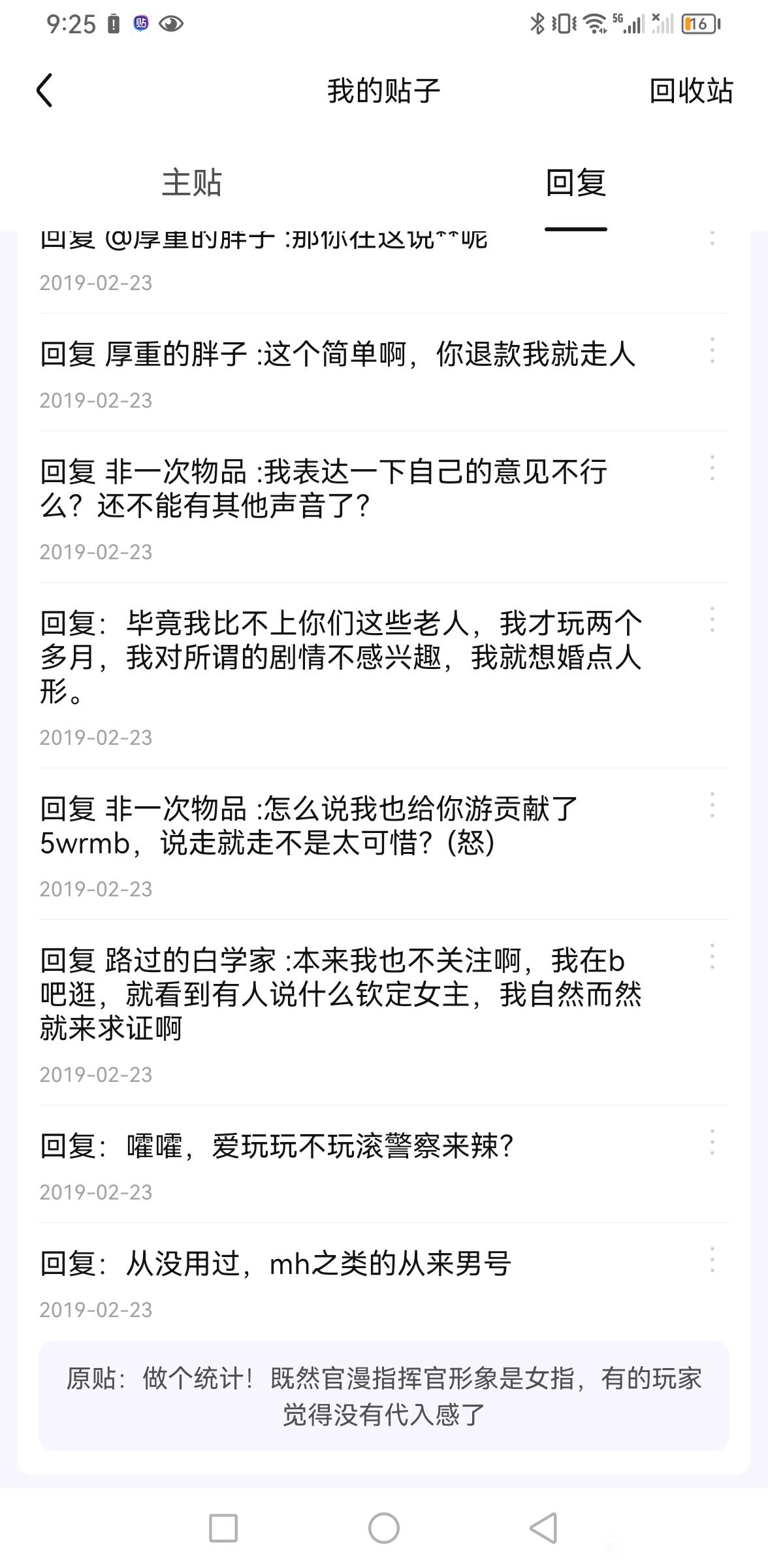Open more options for 嚯嚯 reply
This screenshot has width=768, height=1568.
(x=712, y=1143)
